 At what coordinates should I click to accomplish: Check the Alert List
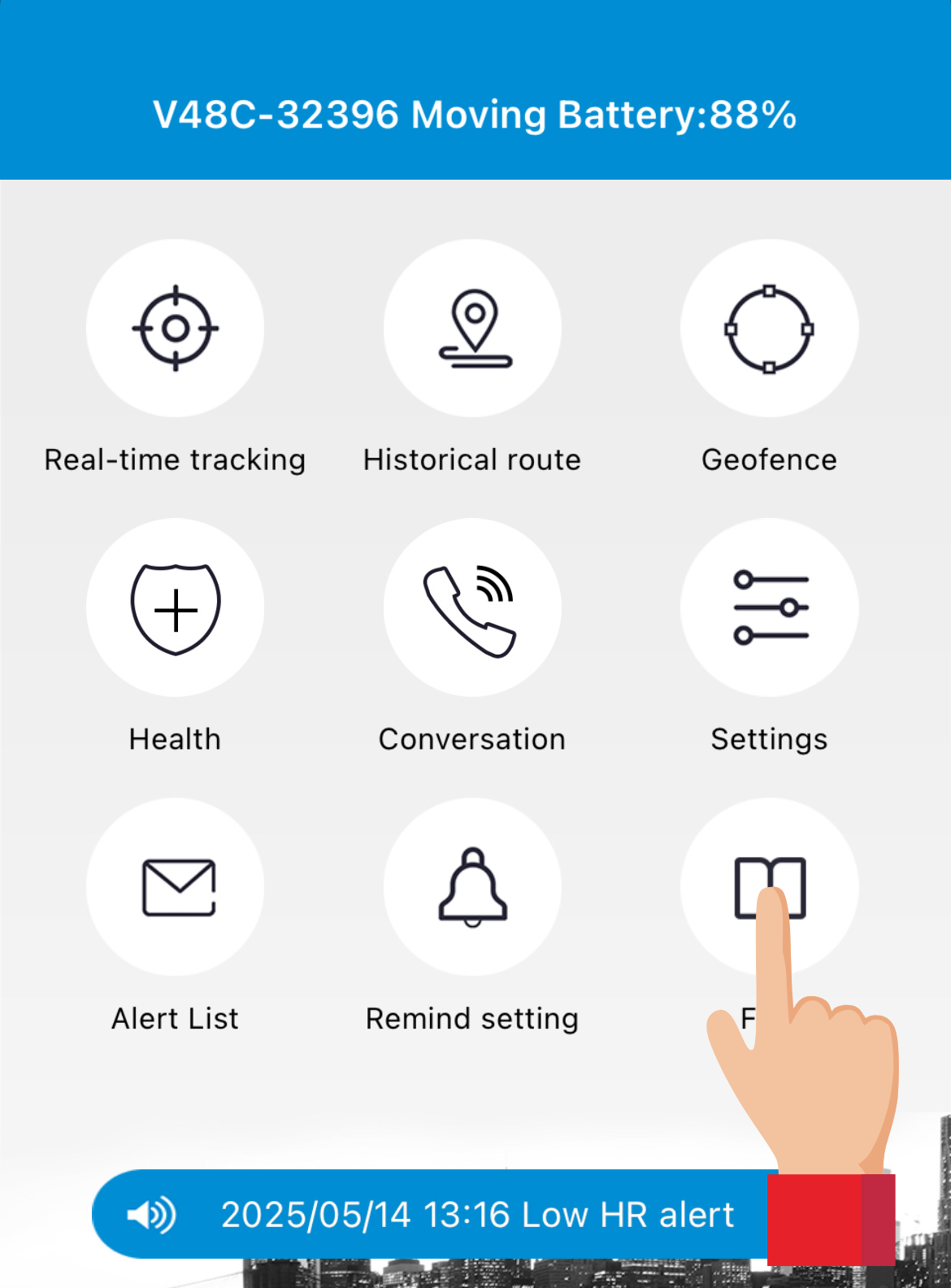tap(175, 886)
